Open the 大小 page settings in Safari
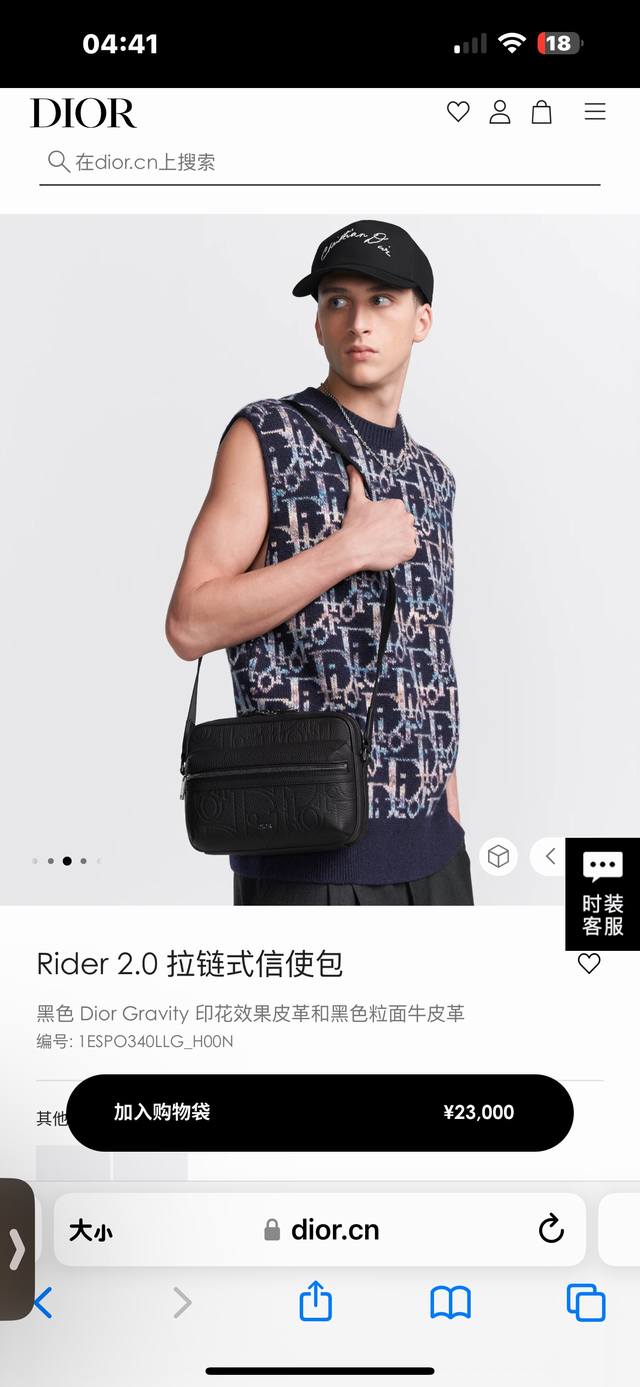 (x=90, y=1230)
